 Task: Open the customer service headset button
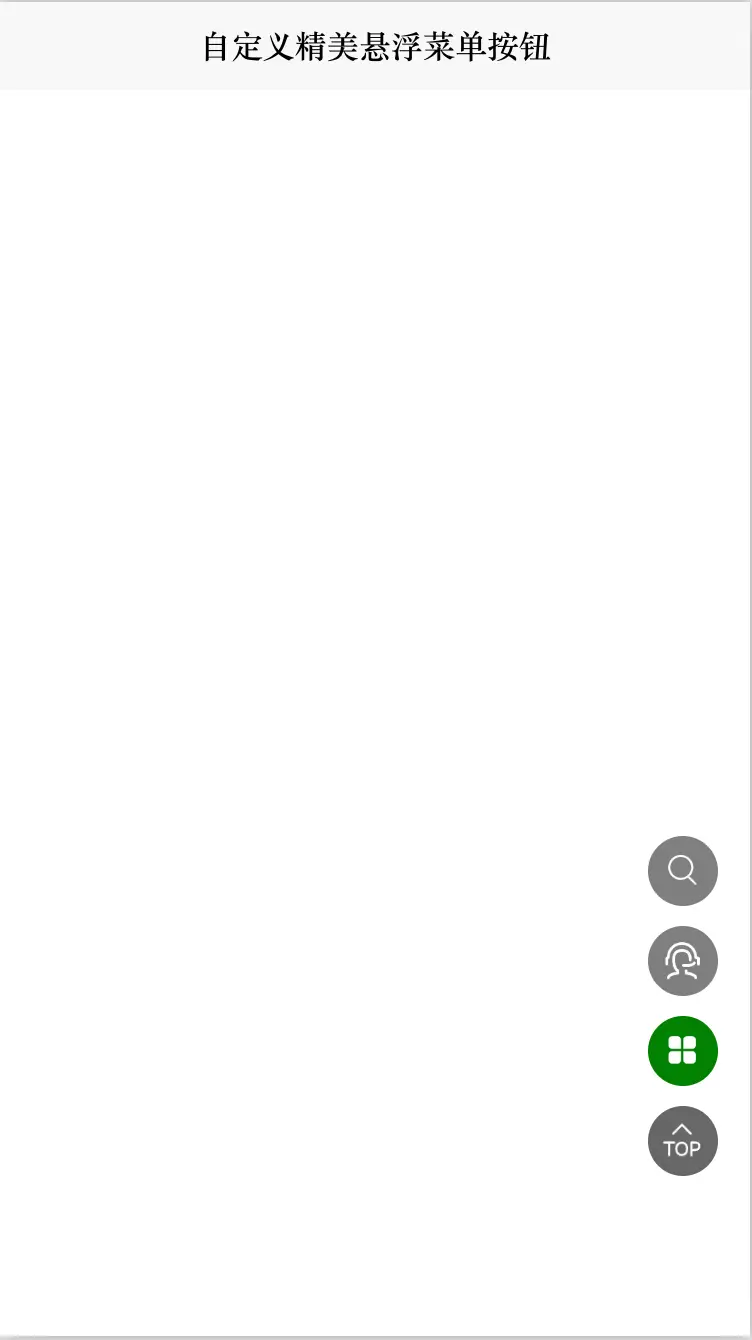tap(682, 961)
